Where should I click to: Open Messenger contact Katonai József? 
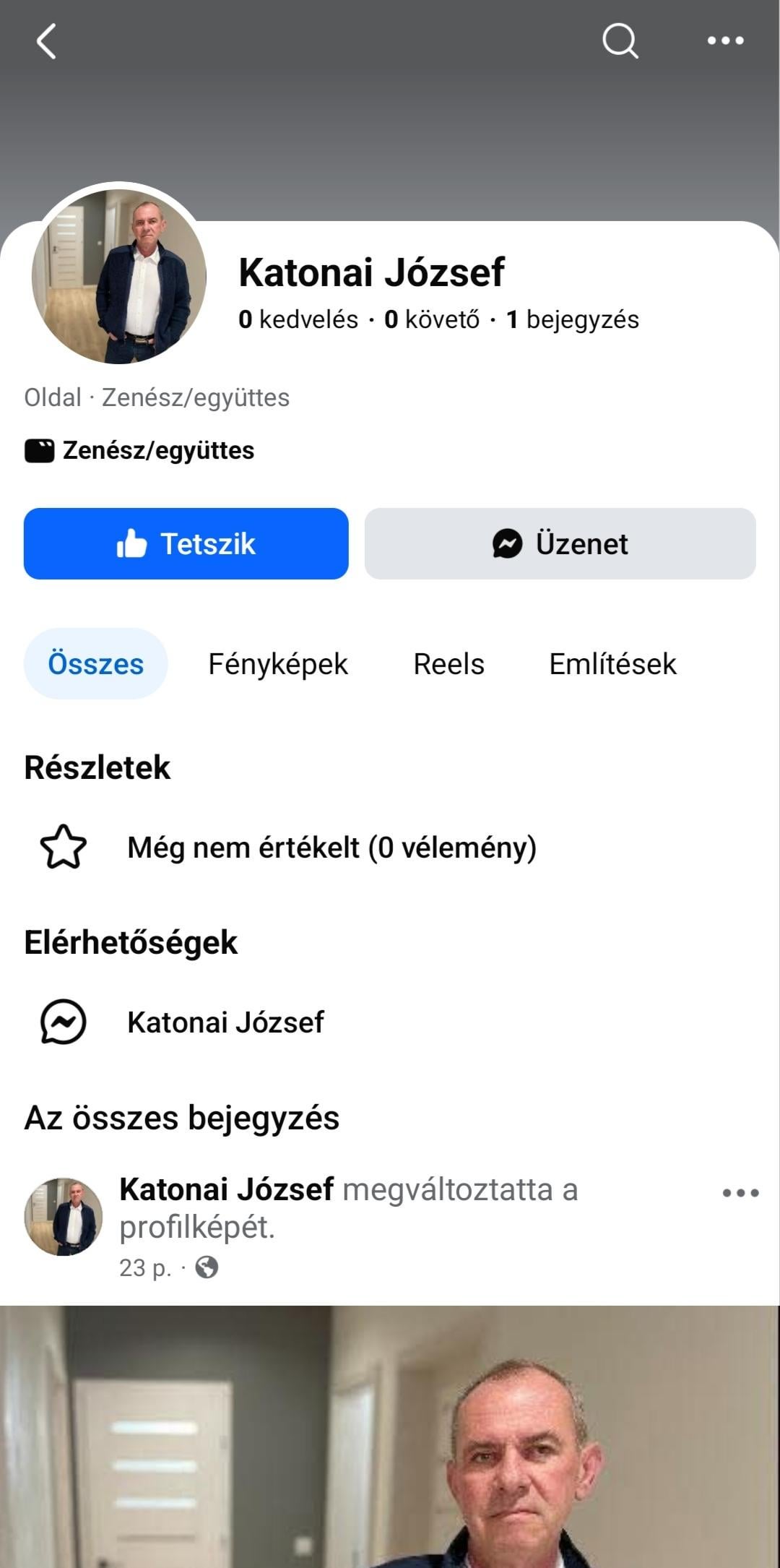coord(225,1022)
